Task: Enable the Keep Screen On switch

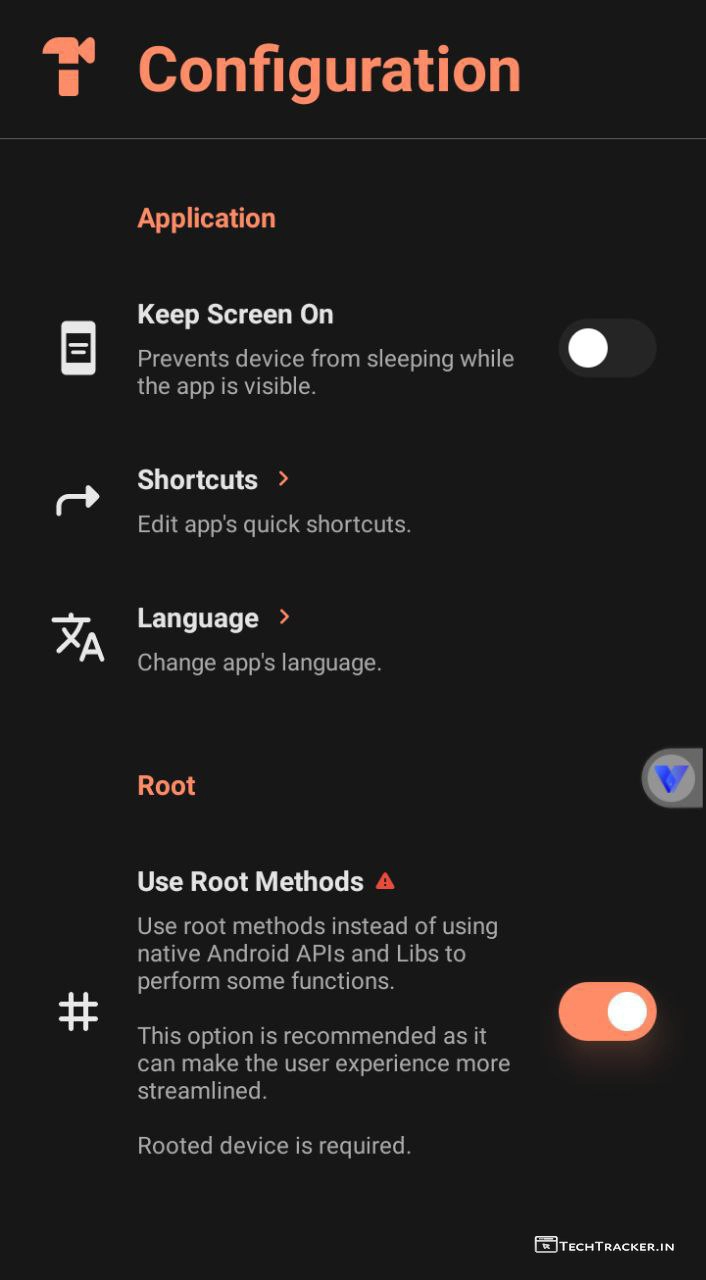Action: point(606,348)
